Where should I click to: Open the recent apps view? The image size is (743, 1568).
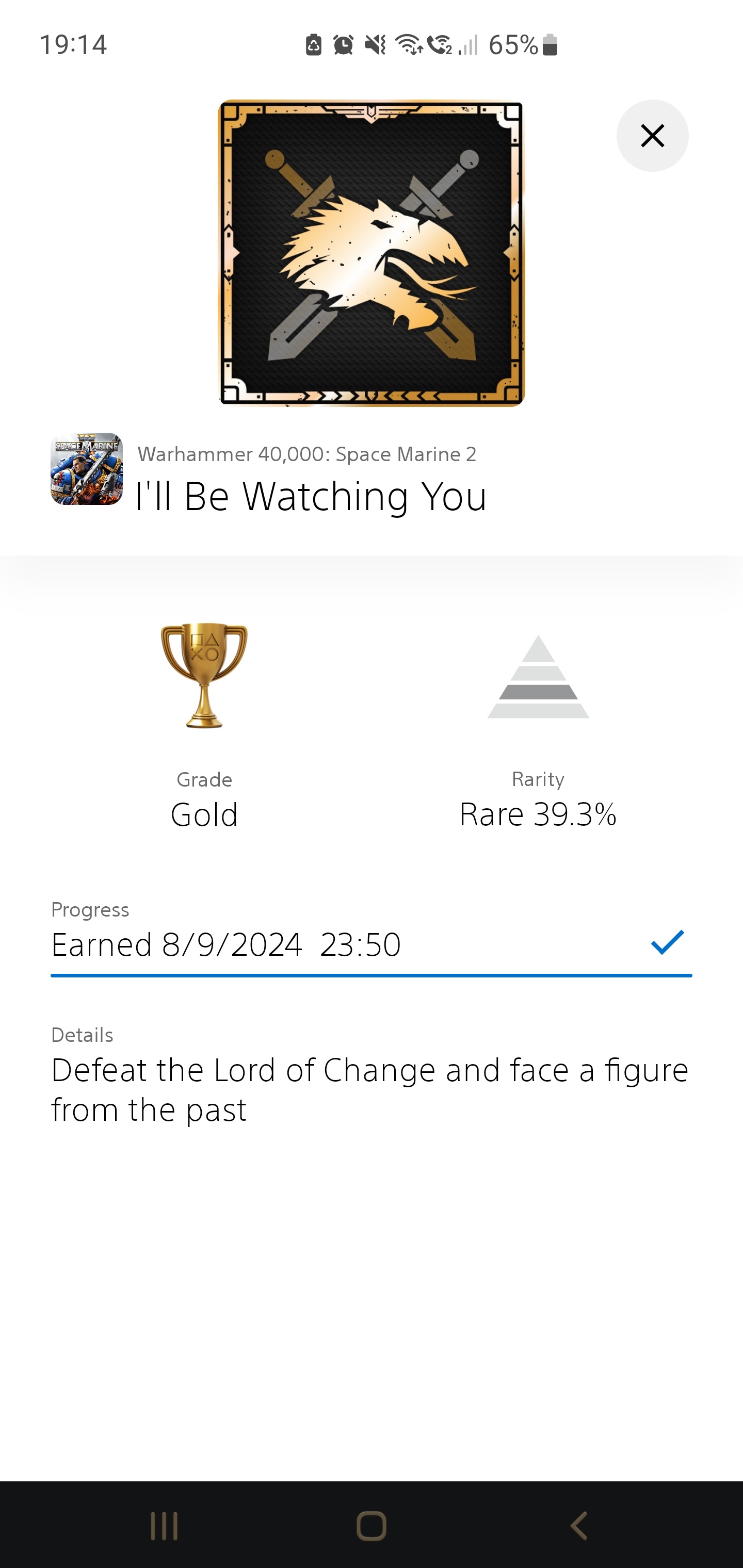click(165, 1525)
